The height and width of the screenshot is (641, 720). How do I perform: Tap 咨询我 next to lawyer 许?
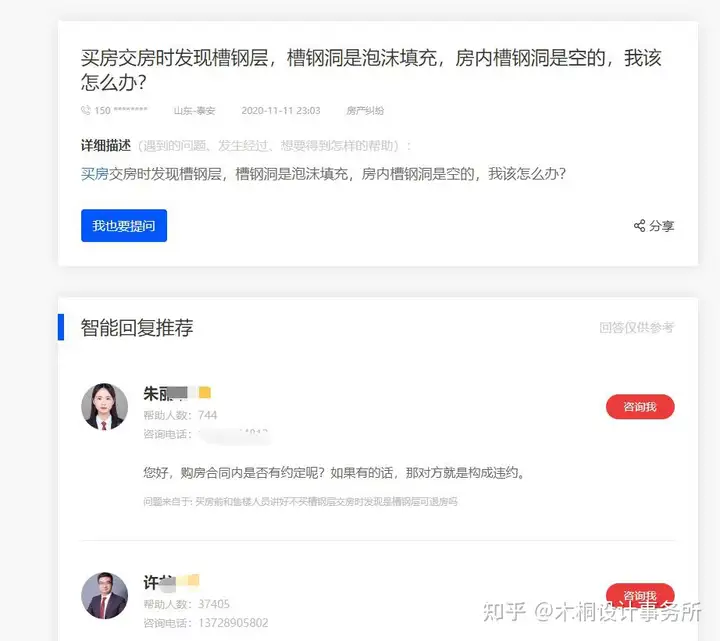click(x=640, y=595)
